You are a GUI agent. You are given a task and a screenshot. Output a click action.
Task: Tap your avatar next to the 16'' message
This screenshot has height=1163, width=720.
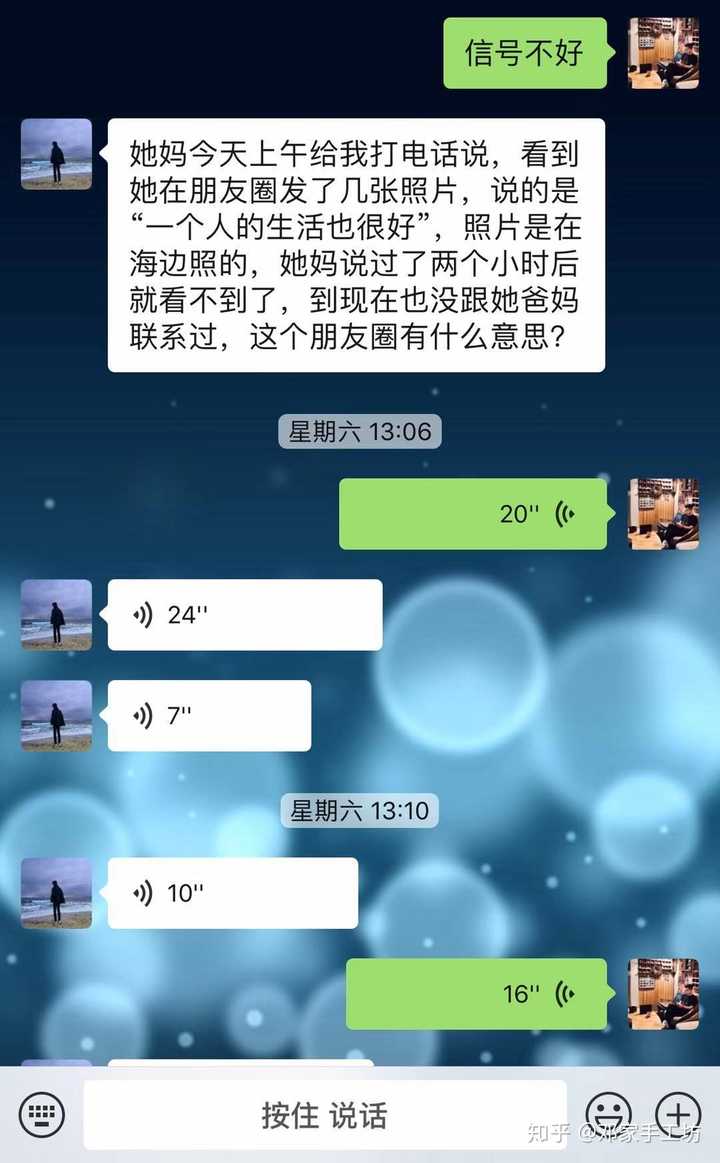click(663, 994)
